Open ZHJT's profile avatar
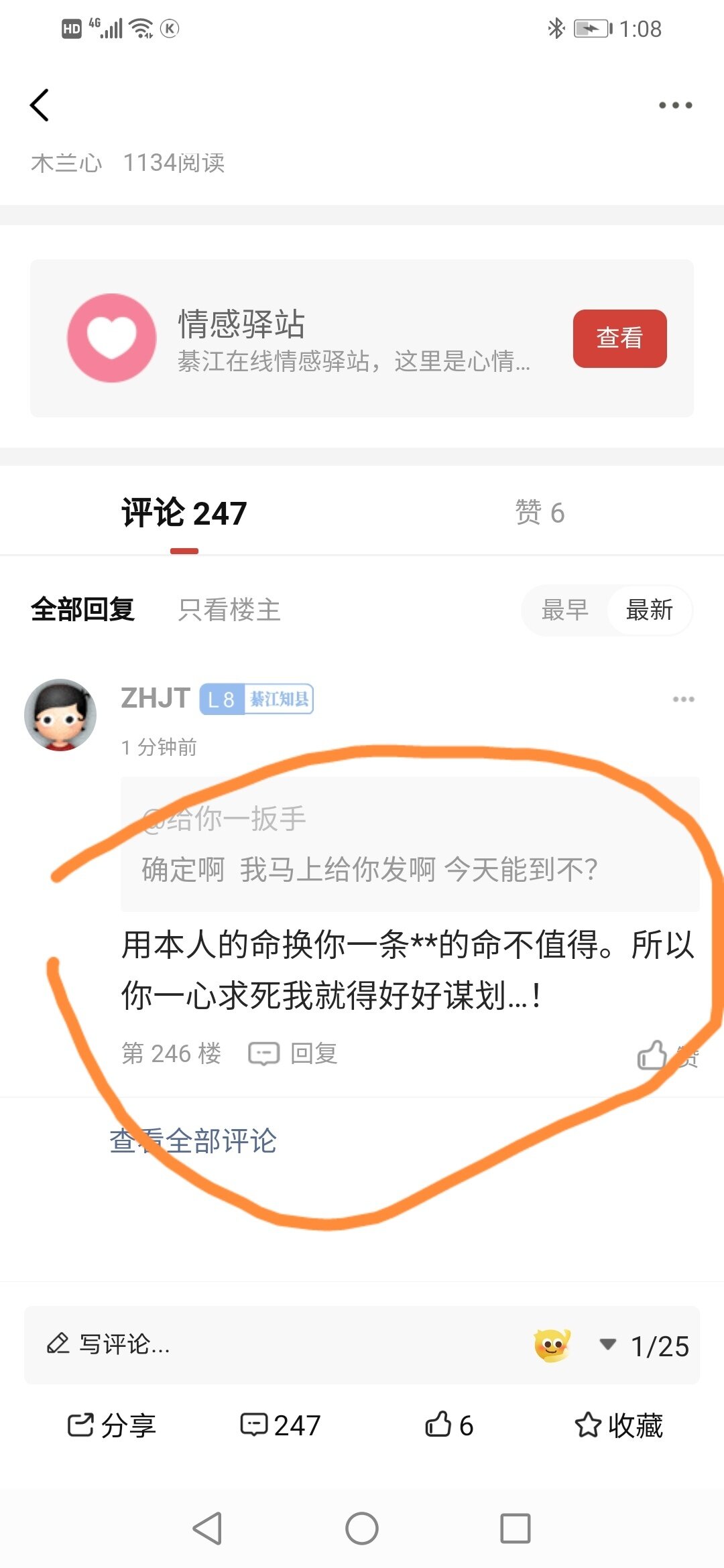 (x=60, y=715)
